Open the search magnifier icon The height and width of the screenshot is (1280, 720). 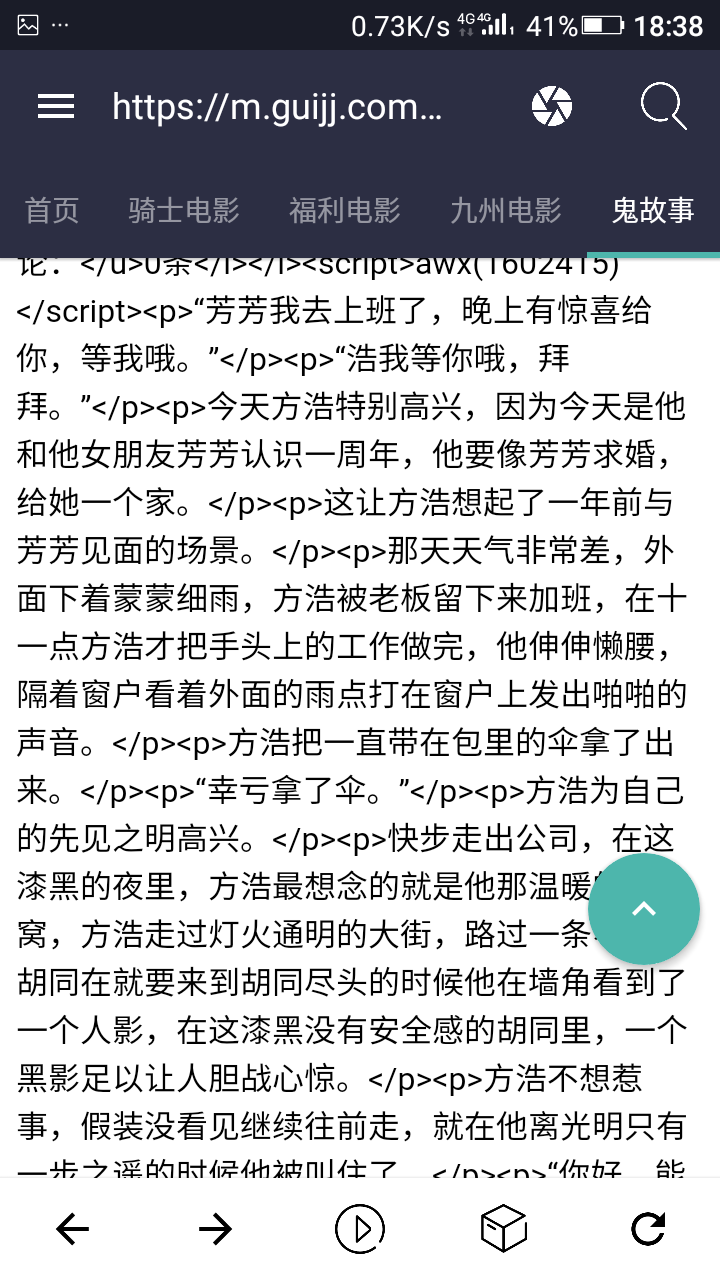(664, 106)
